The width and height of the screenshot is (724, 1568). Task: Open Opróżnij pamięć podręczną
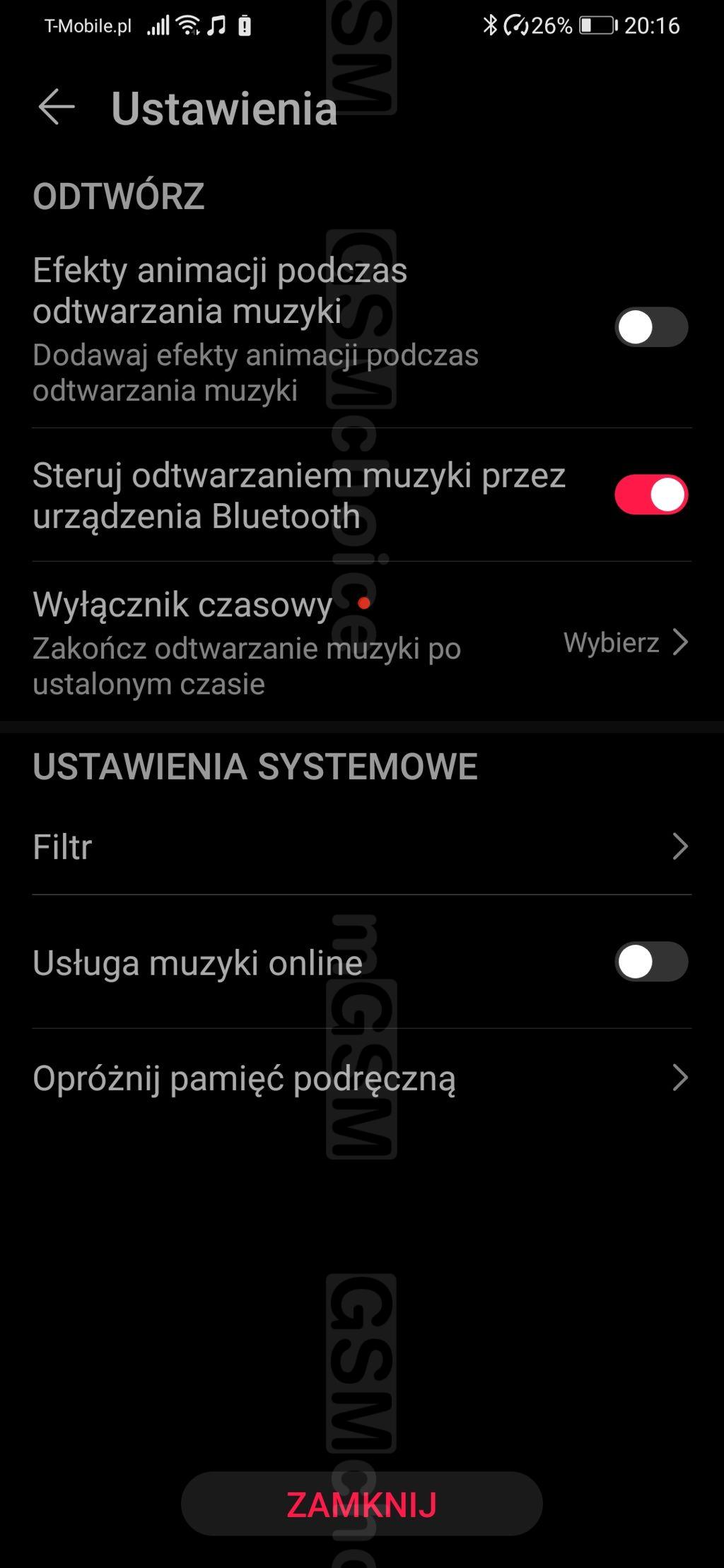point(361,1078)
